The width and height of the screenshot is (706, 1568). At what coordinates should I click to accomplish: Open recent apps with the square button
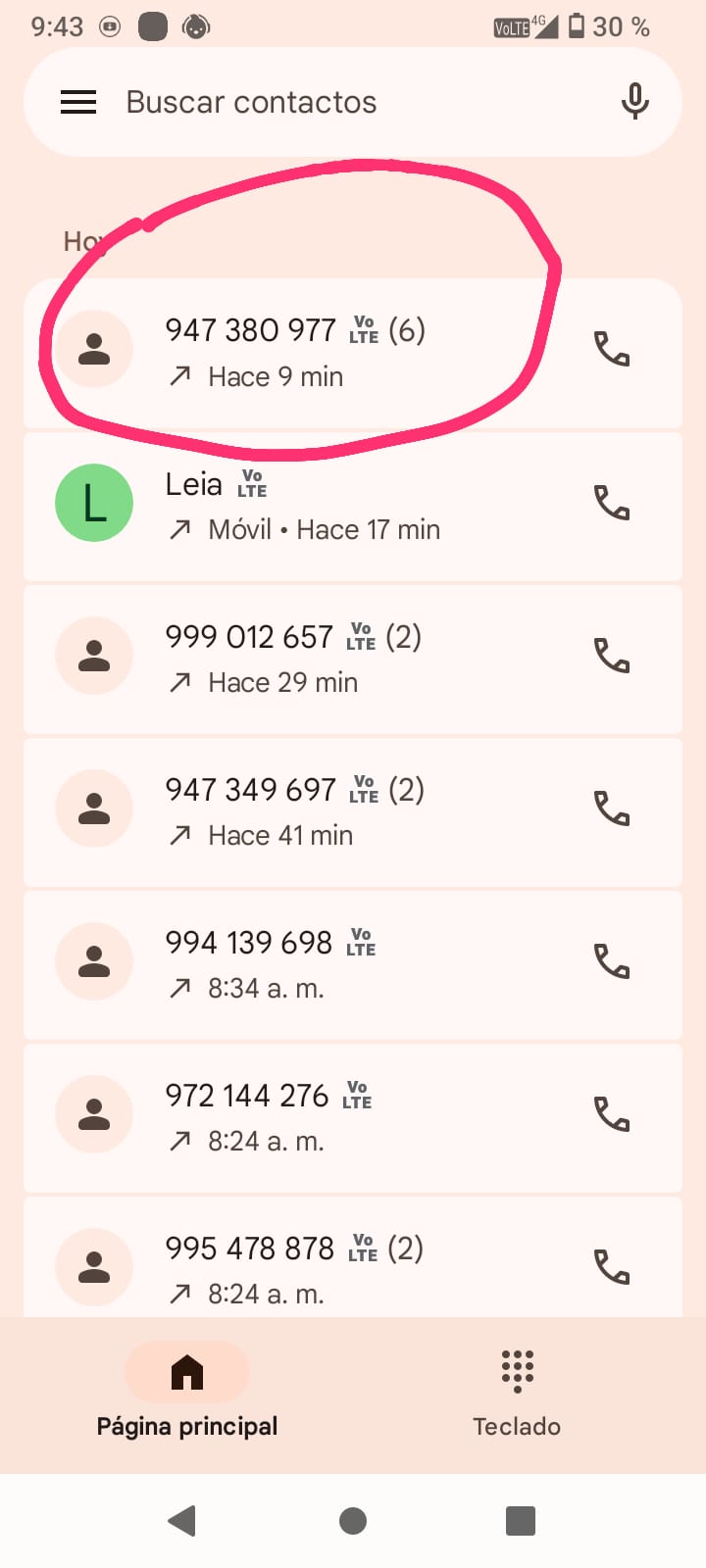pos(520,1521)
